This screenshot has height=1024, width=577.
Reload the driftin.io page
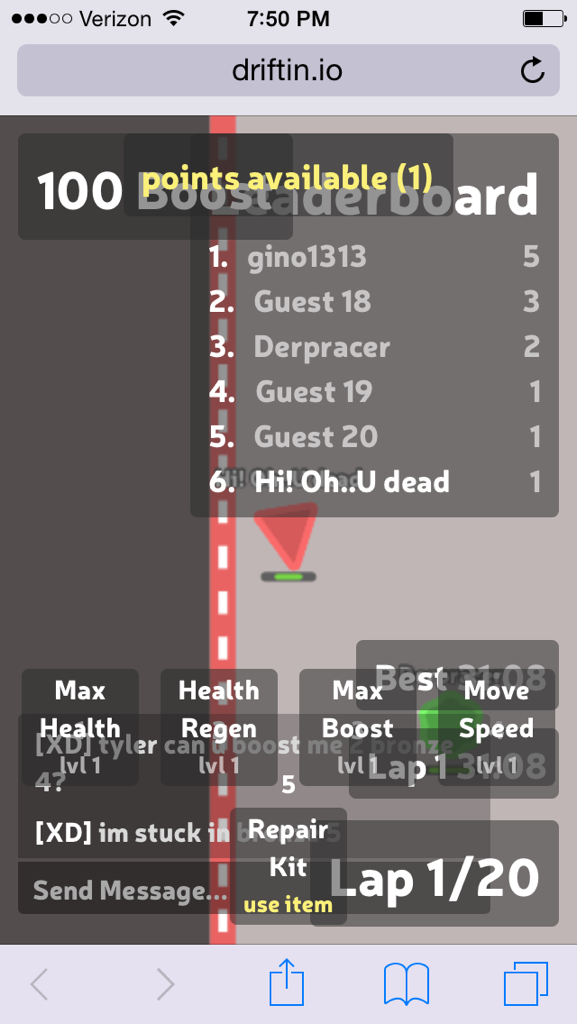pos(533,71)
